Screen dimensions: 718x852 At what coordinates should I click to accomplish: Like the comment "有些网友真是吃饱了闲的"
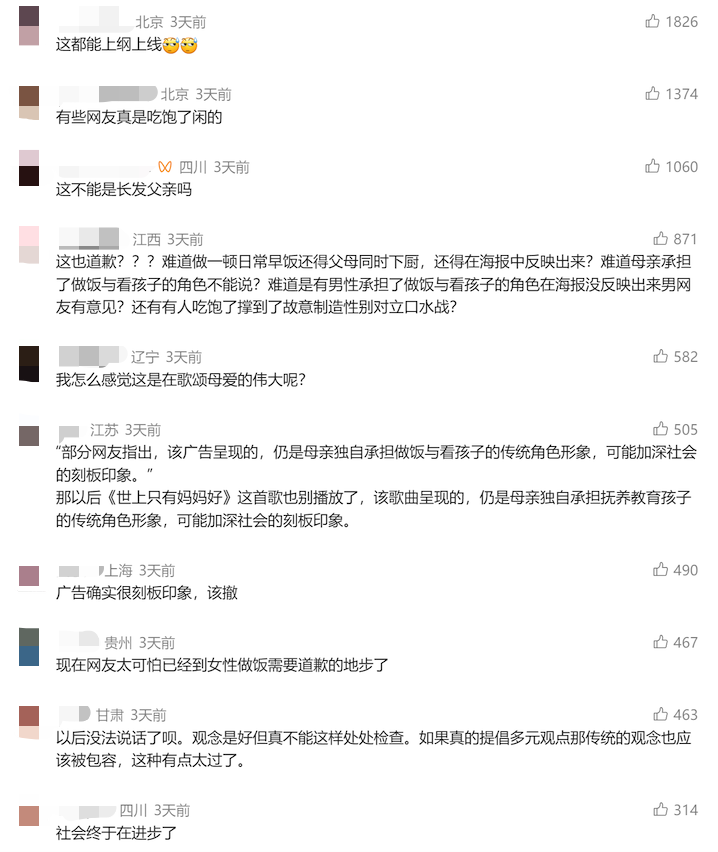[653, 94]
